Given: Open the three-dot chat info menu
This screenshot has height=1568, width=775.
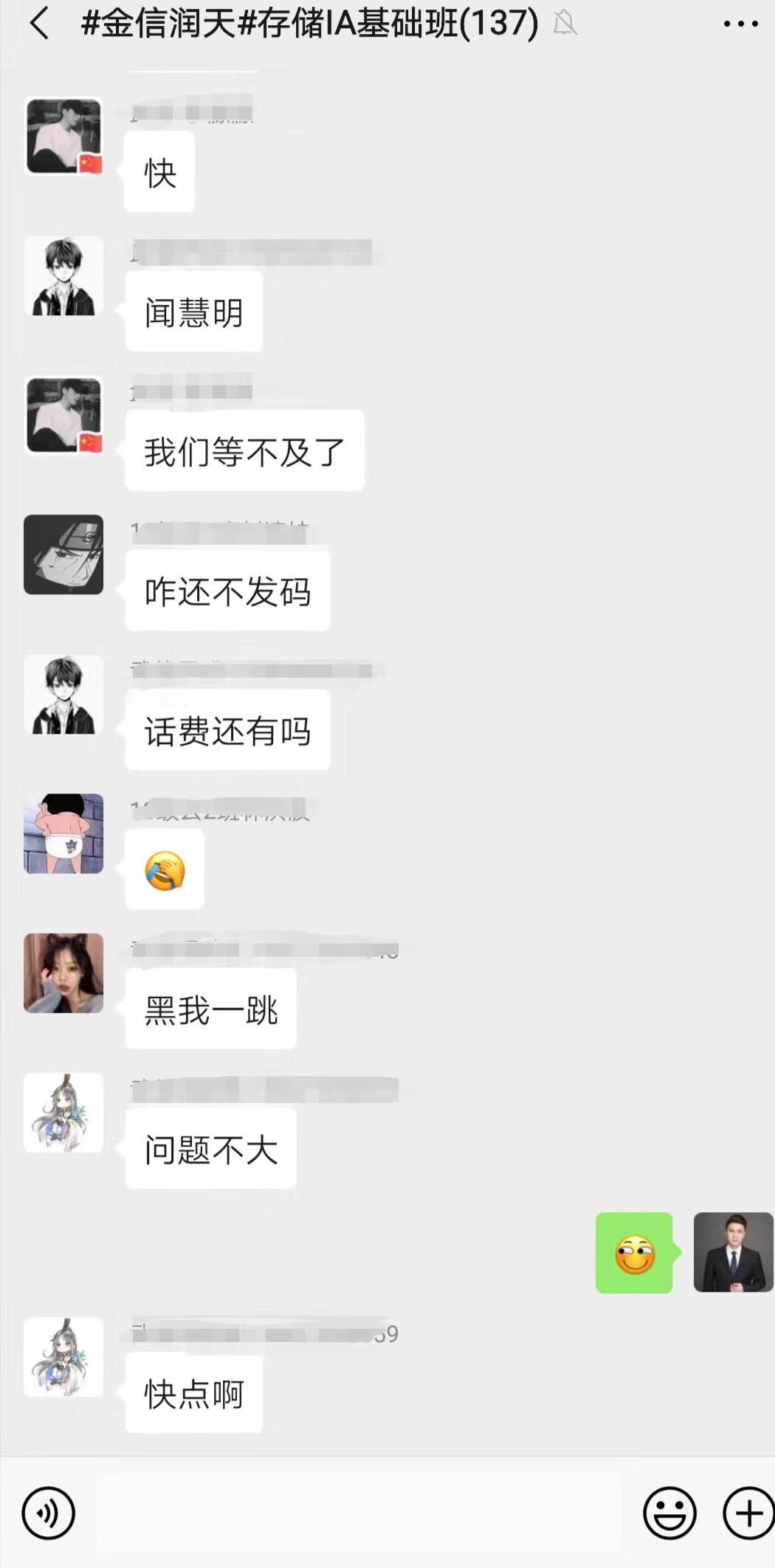Looking at the screenshot, I should [740, 24].
